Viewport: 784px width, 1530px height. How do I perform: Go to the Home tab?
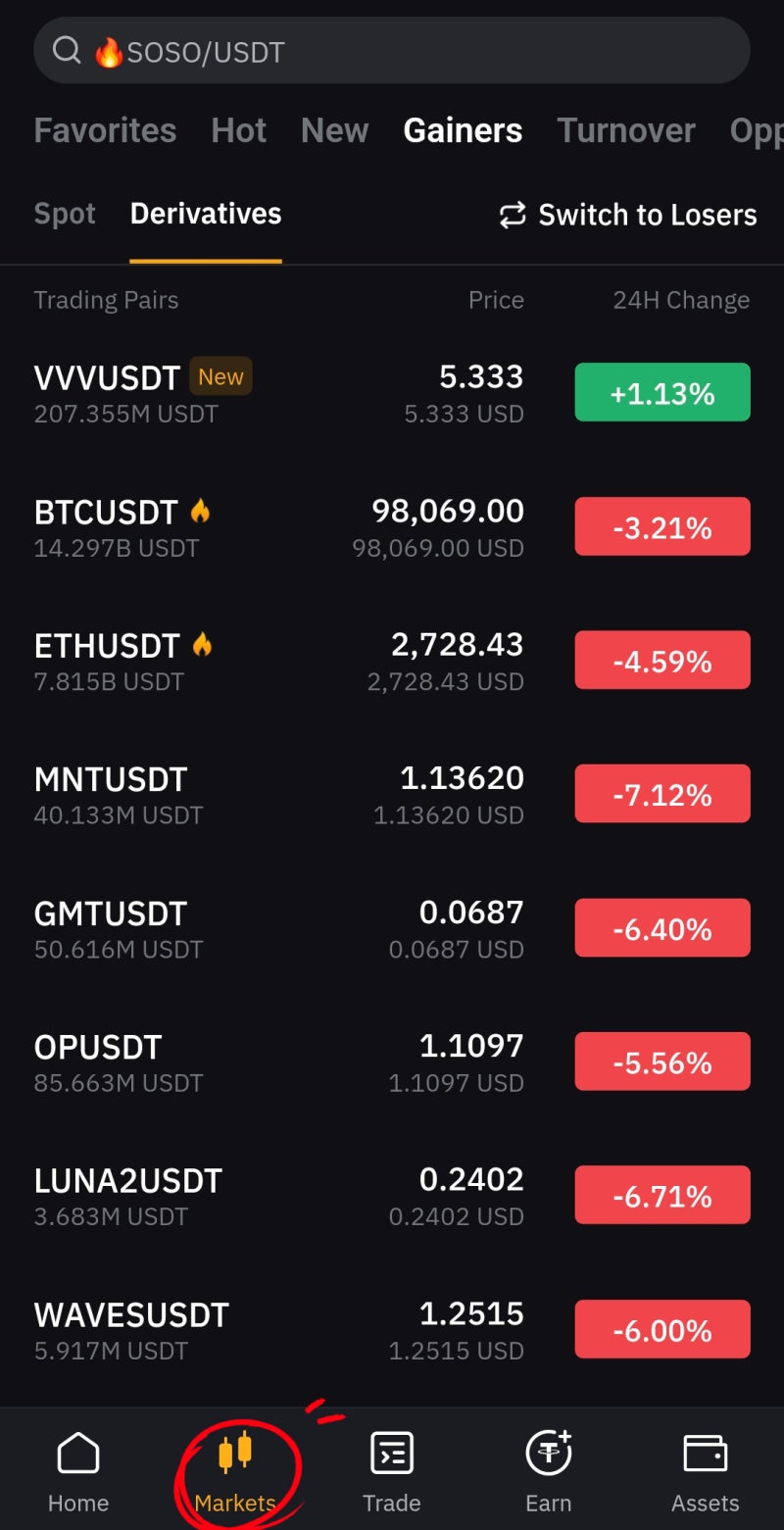click(78, 1472)
